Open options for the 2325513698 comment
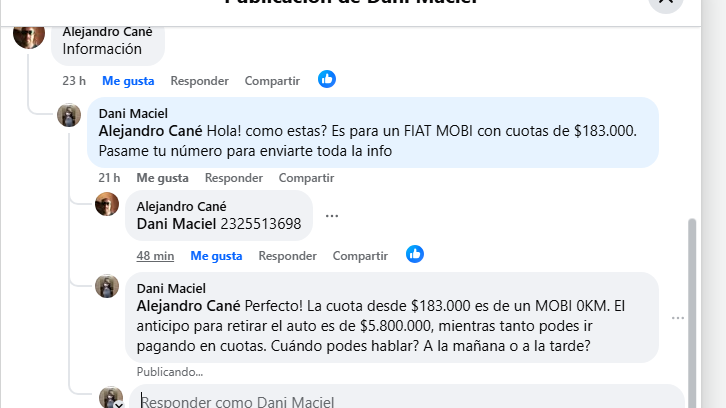Image resolution: width=726 pixels, height=408 pixels. [332, 215]
